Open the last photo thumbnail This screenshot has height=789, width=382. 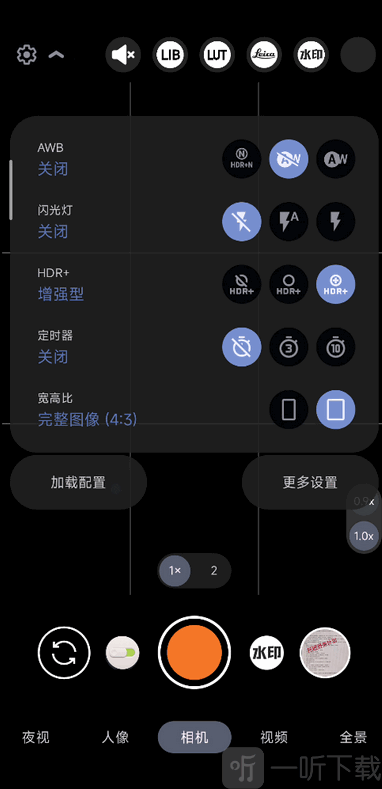coord(325,653)
